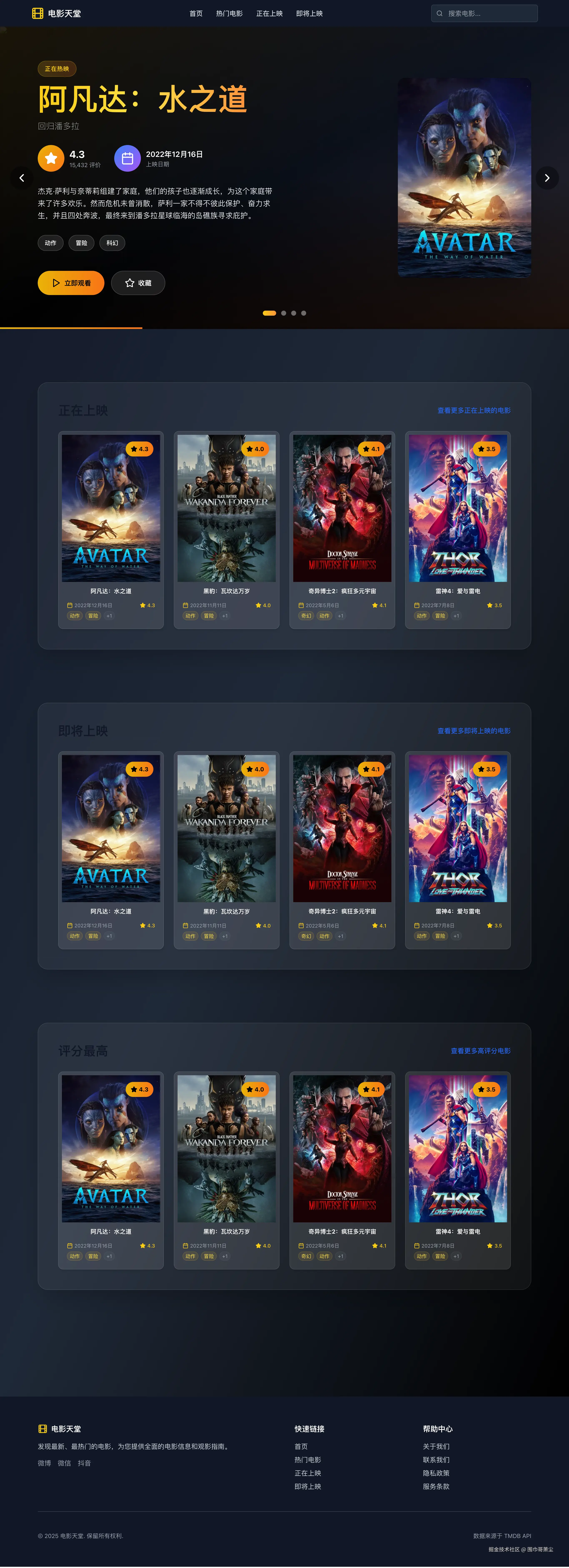Open 查看更多高评分电影 link
Screen dimensions: 569x1568
(480, 1051)
